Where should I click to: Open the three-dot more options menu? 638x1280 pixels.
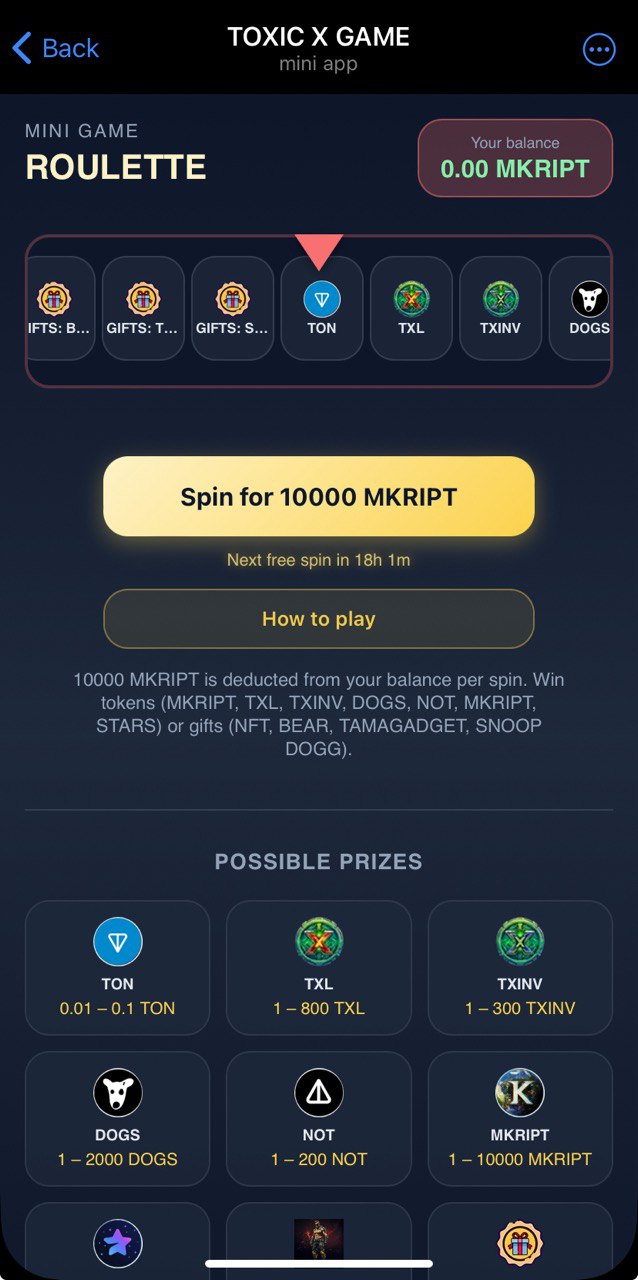coord(598,49)
